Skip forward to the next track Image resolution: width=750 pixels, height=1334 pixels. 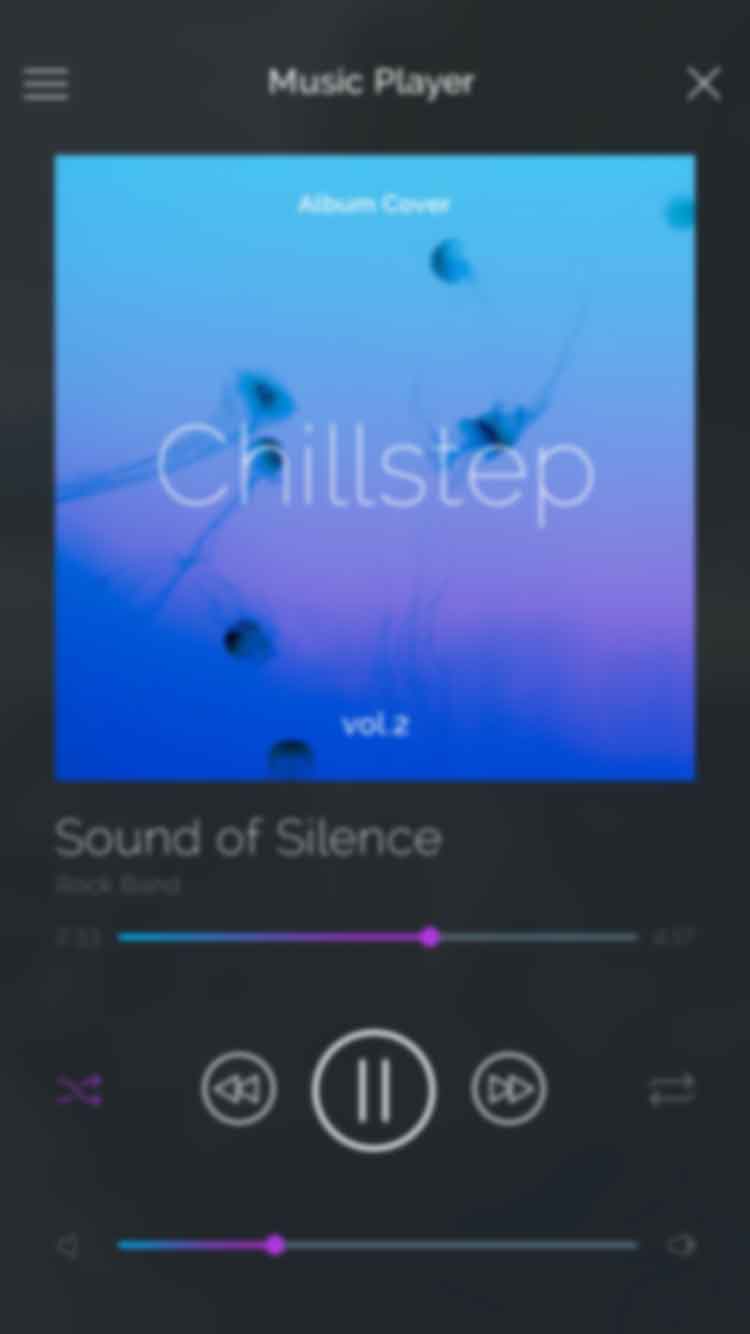(509, 1089)
